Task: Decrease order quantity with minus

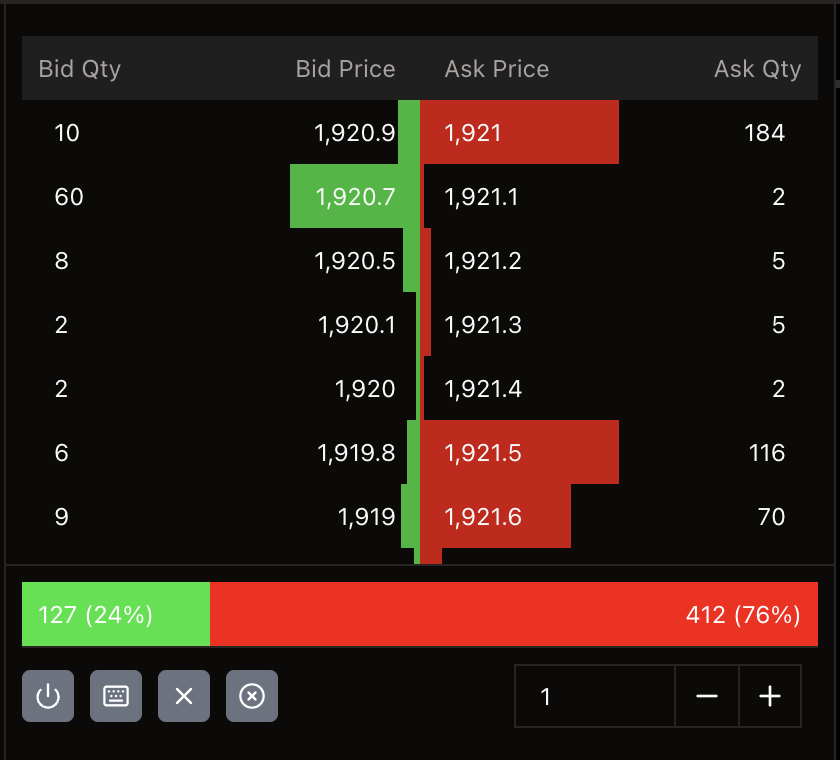Action: coord(707,696)
